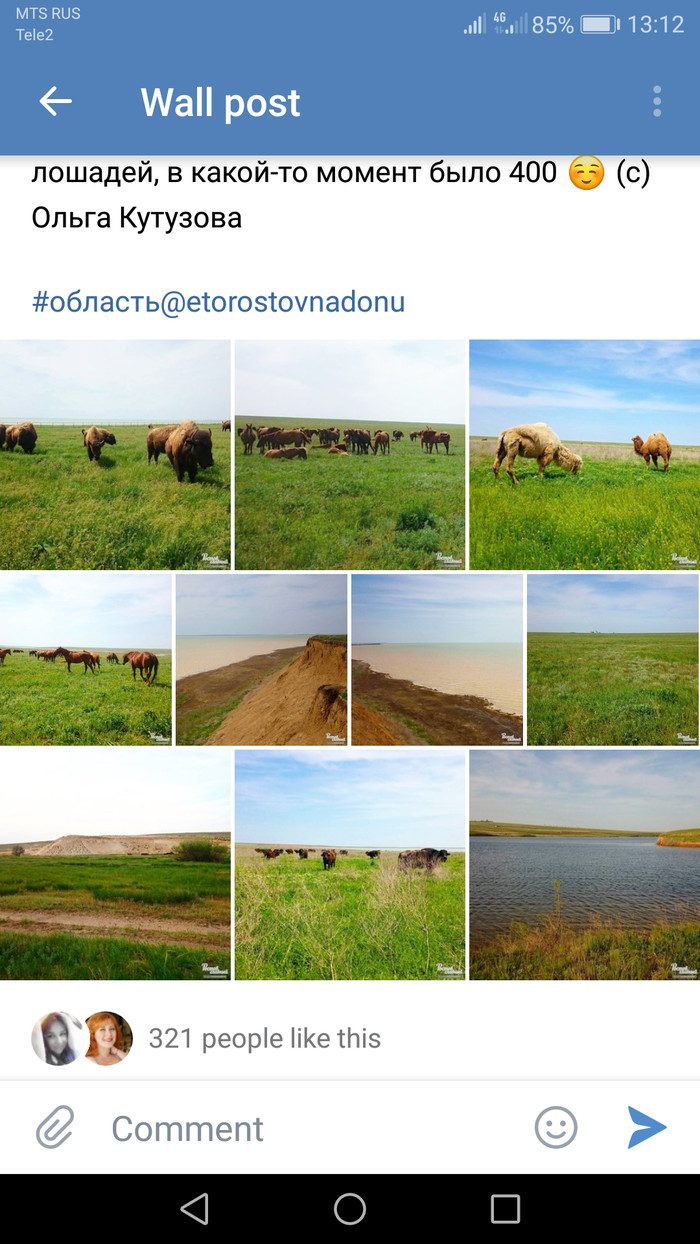Go back from the Wall post

pos(55,101)
